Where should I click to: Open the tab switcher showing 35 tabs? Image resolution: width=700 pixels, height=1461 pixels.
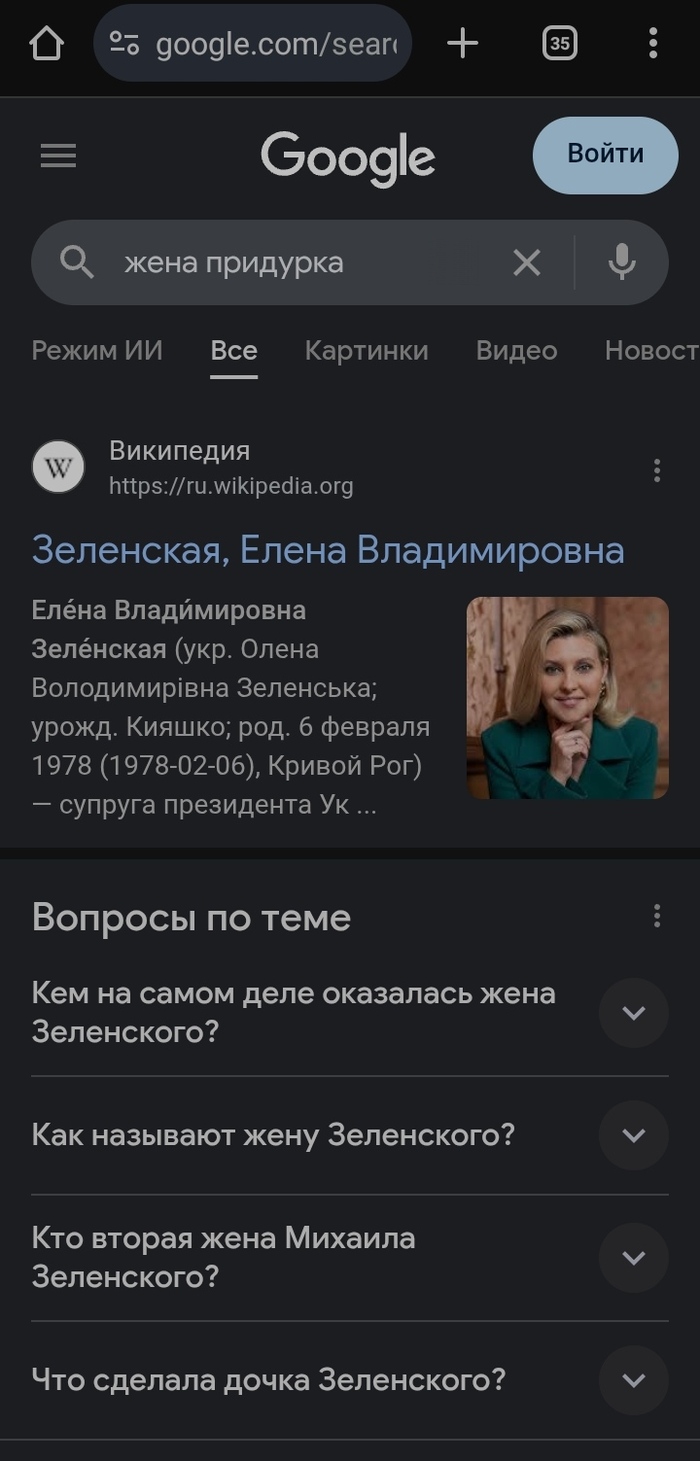coord(559,44)
